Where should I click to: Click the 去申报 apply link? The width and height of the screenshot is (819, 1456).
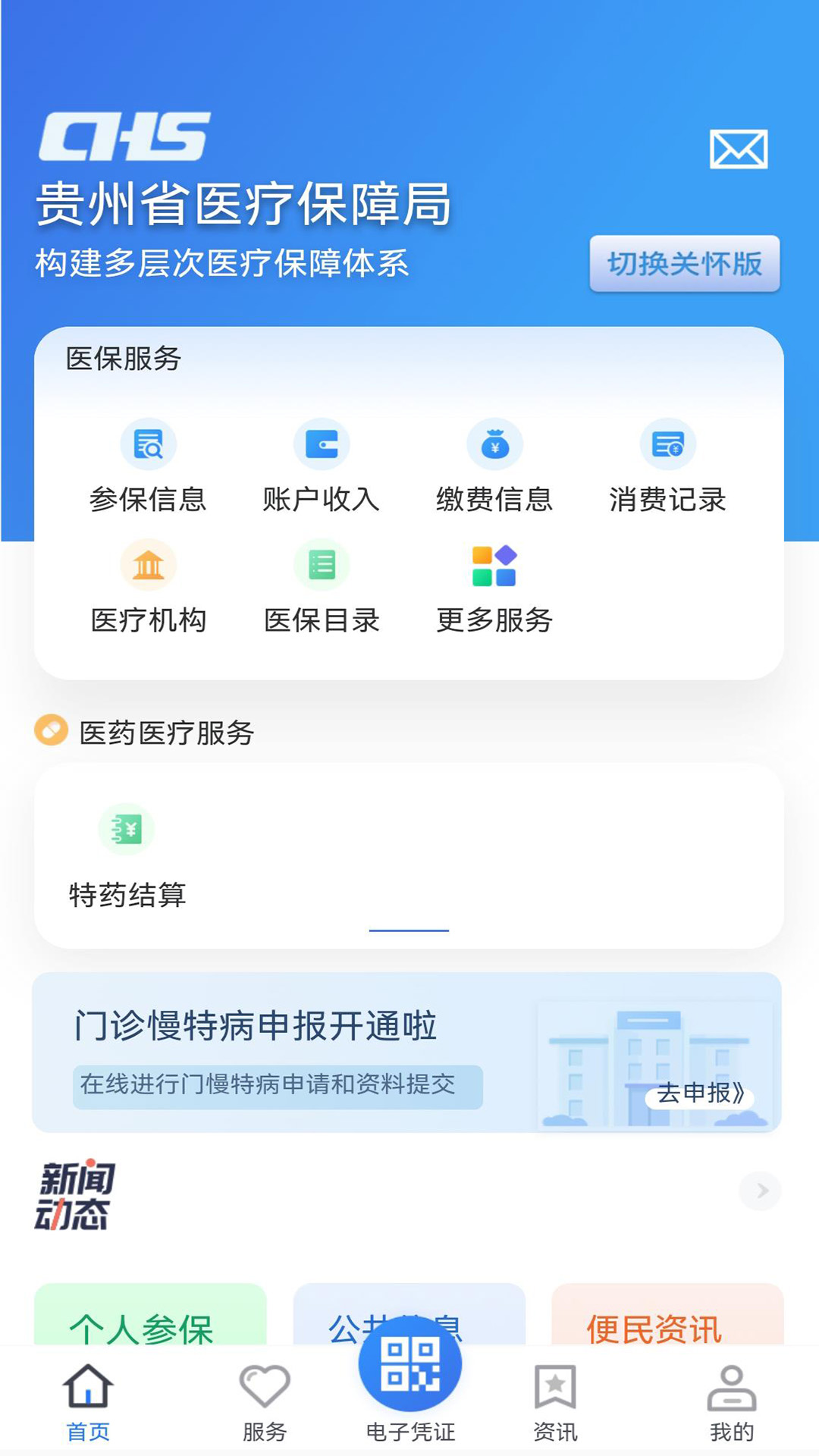(x=698, y=1095)
